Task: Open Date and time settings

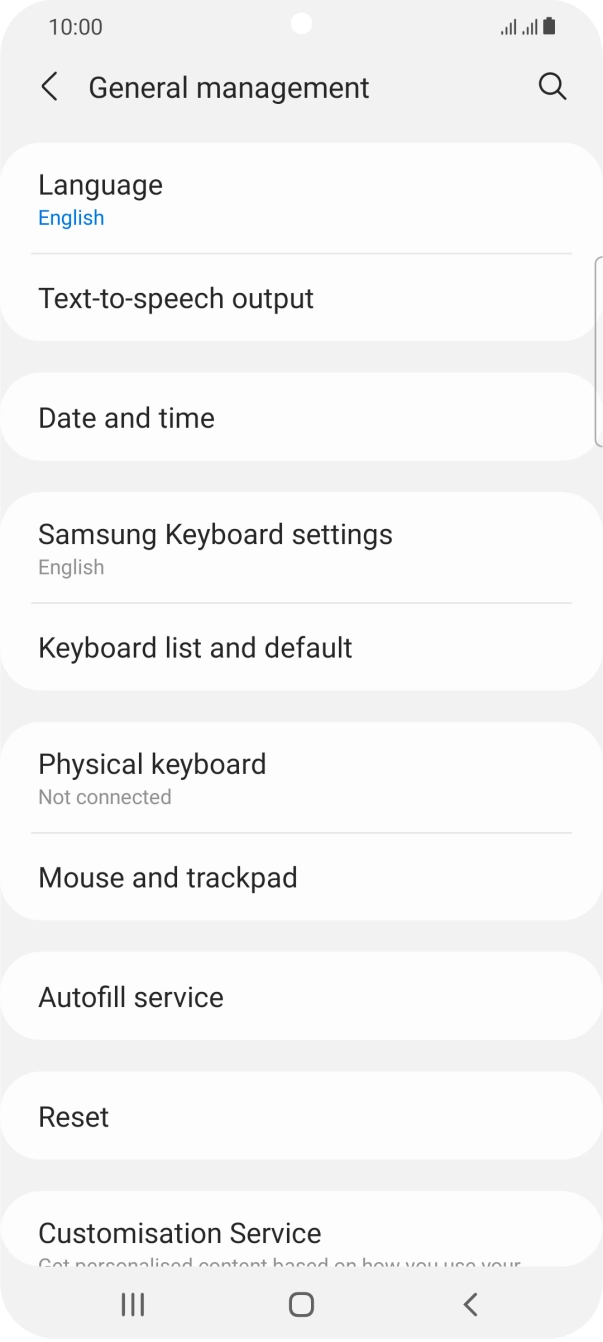Action: click(x=300, y=417)
